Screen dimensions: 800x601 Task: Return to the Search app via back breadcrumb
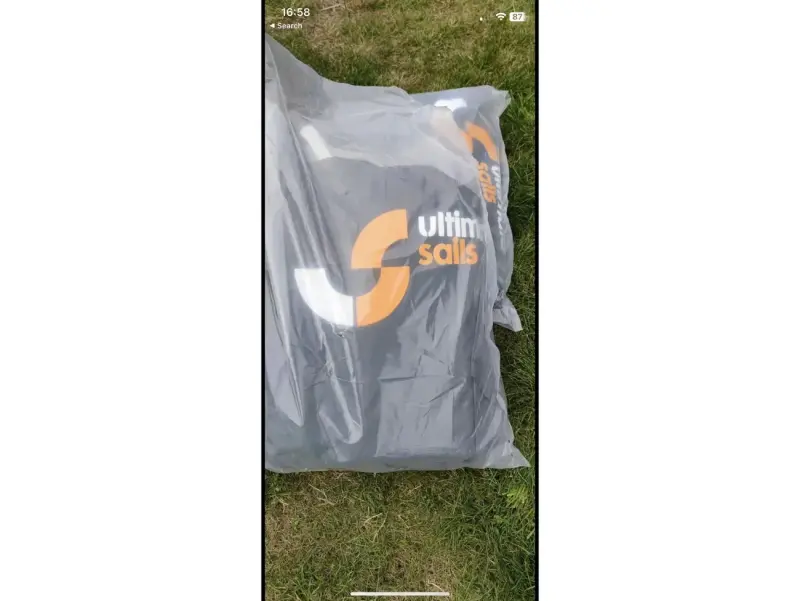coord(286,26)
